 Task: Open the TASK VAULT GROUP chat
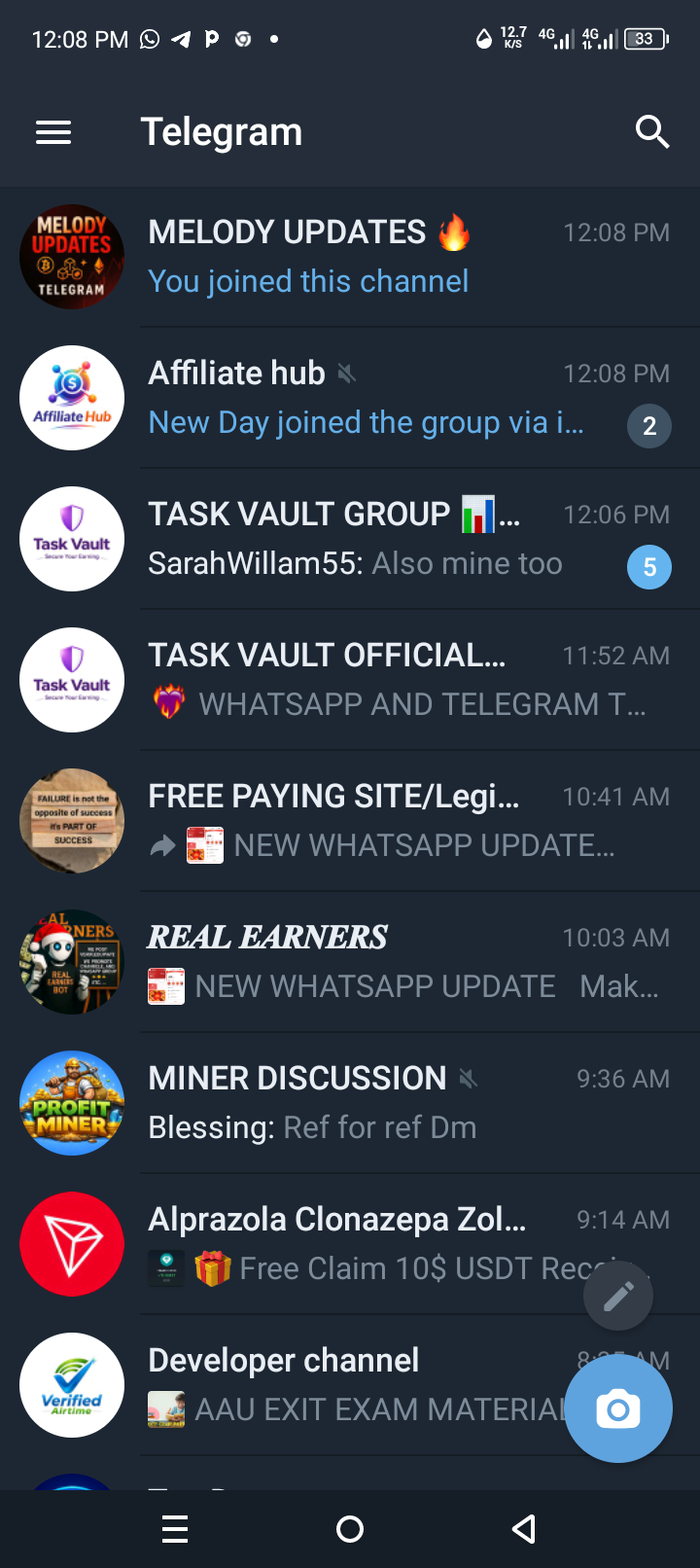(350, 539)
